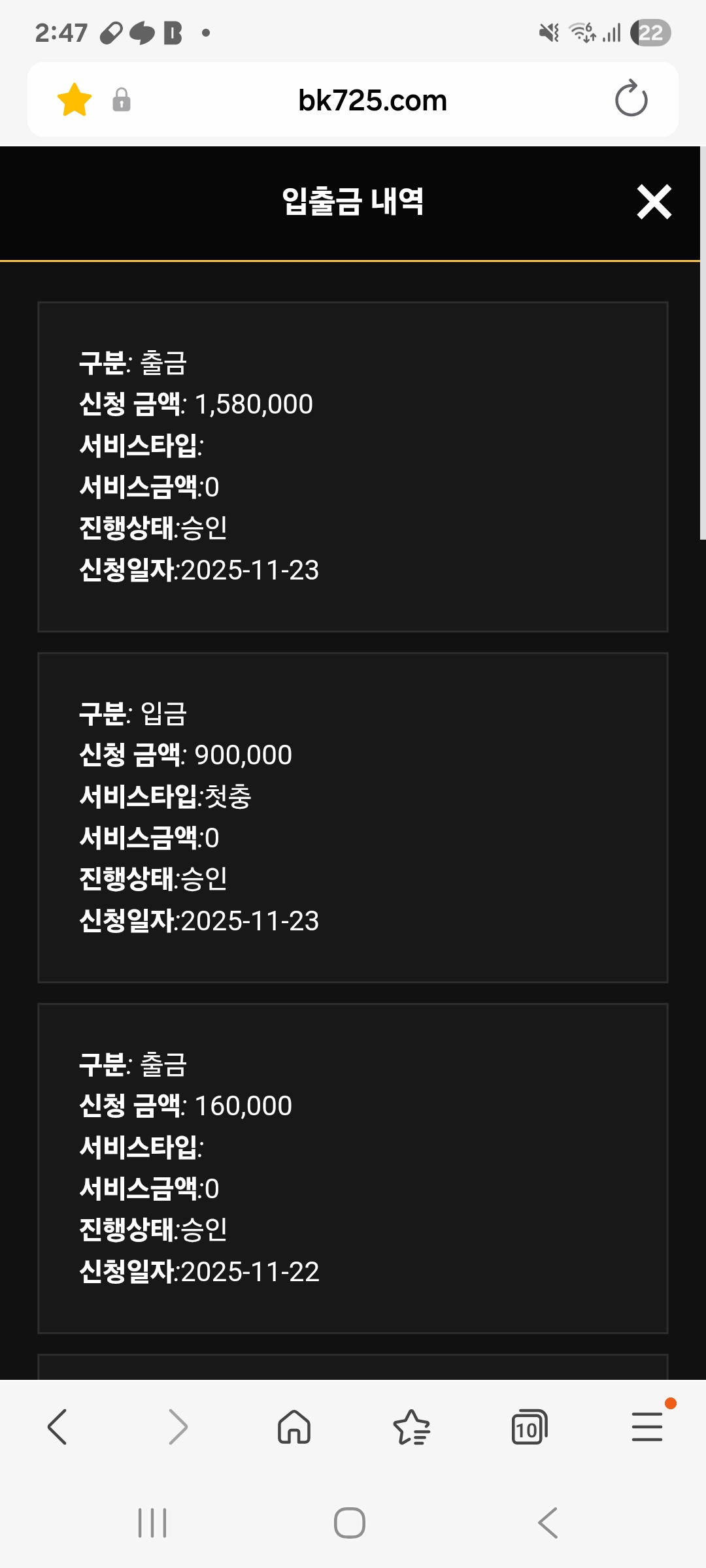Image resolution: width=706 pixels, height=1568 pixels.
Task: Reload the bk725.com page
Action: click(x=631, y=99)
